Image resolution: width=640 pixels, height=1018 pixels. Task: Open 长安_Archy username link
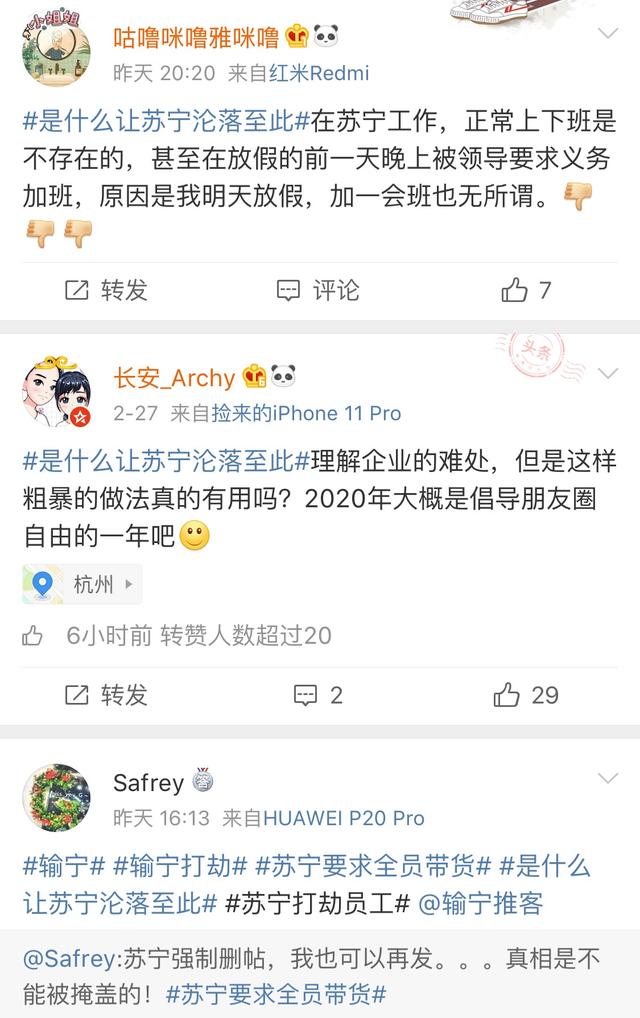coord(174,378)
